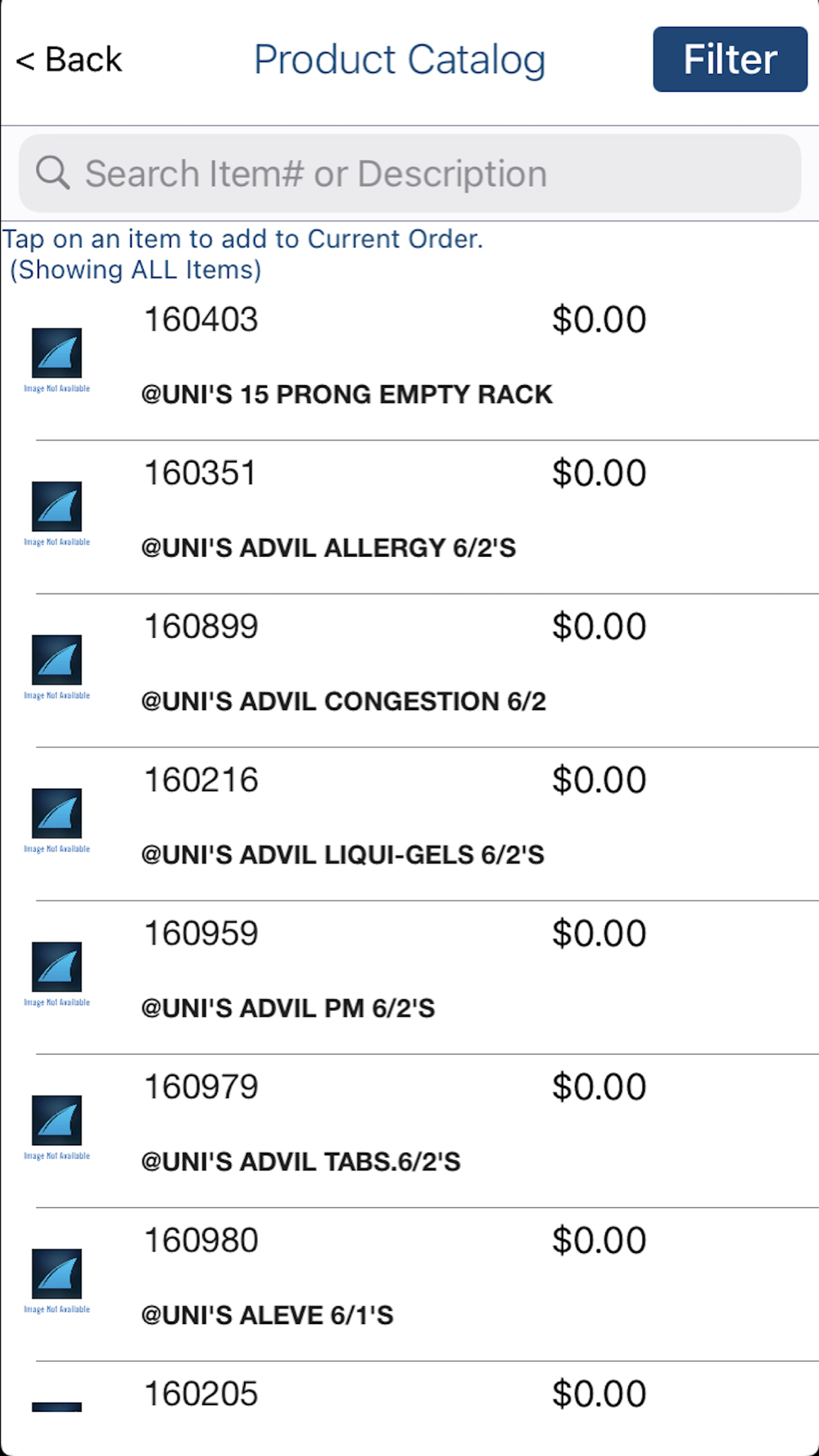Add item 160403 15 Prong Empty Rack
The width and height of the screenshot is (819, 1456).
(409, 364)
